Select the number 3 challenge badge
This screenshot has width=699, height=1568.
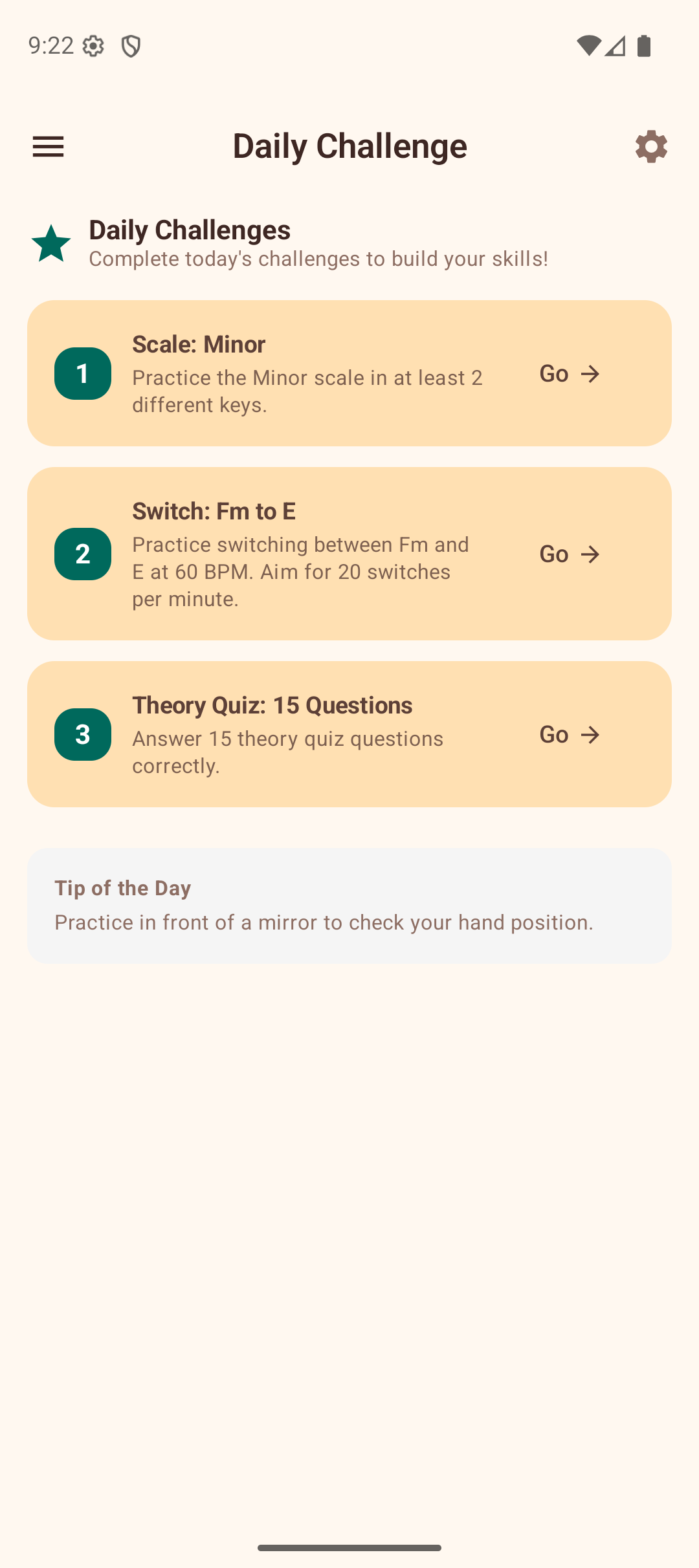tap(83, 735)
